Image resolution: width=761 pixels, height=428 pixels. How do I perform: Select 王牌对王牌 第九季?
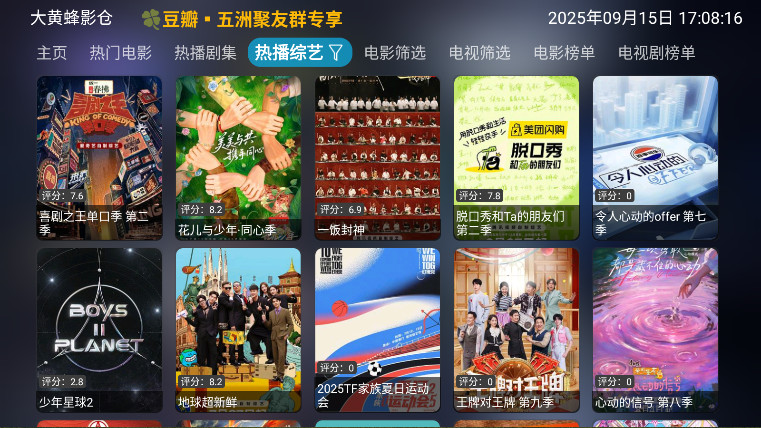516,330
